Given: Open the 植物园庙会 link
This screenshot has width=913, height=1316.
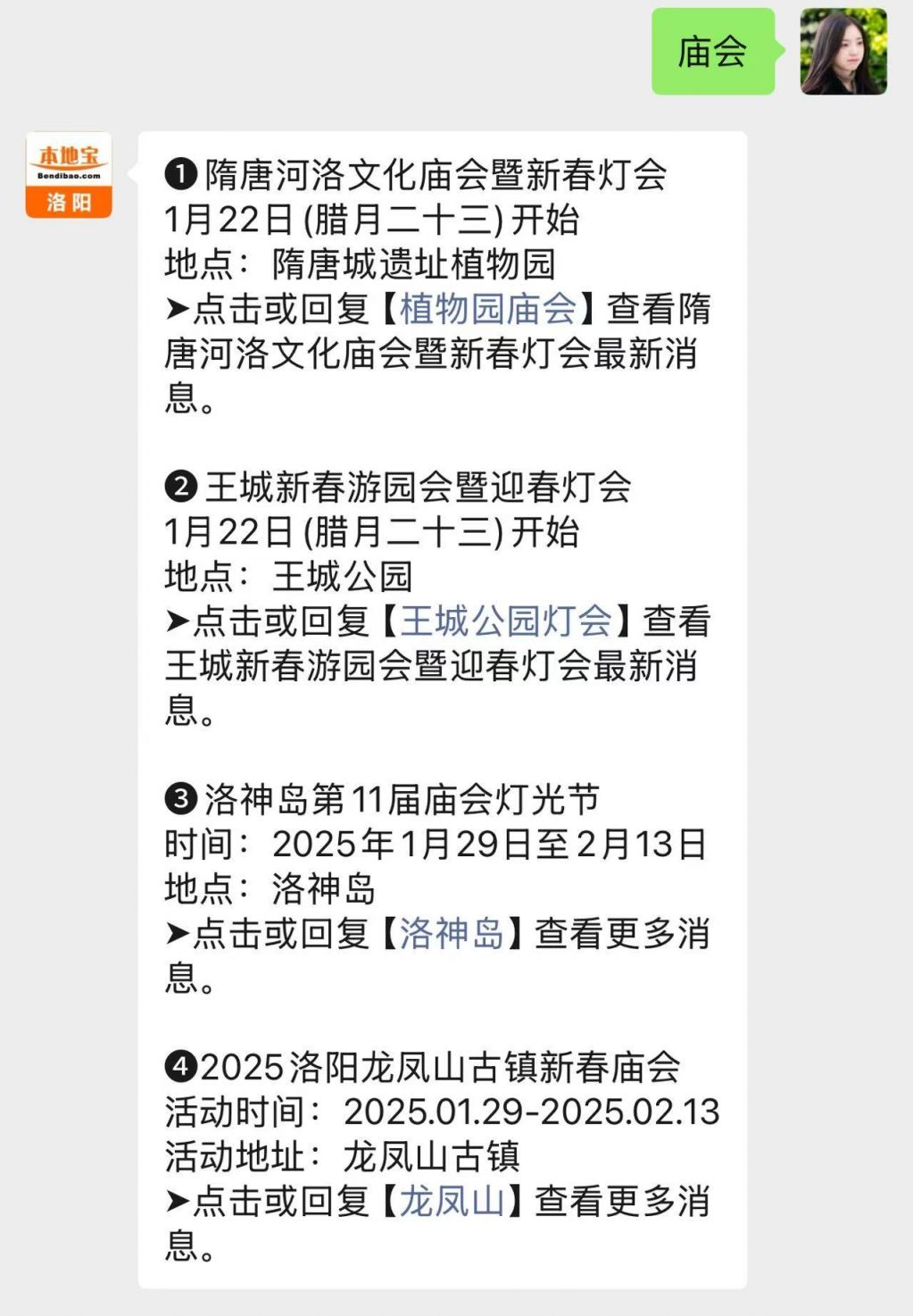Looking at the screenshot, I should pos(487,309).
